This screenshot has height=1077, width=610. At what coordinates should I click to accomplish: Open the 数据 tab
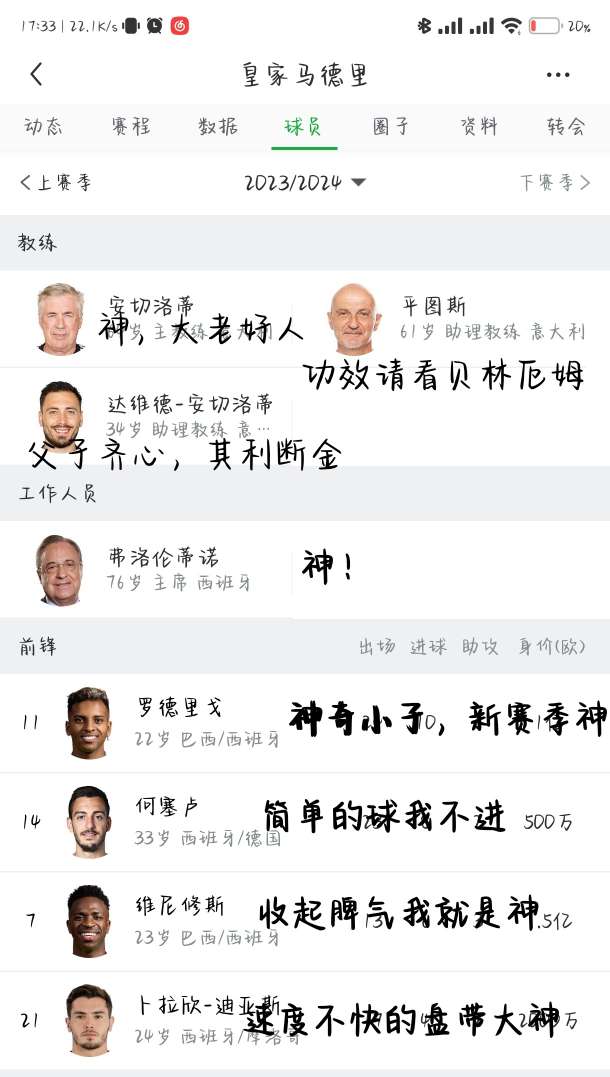[218, 127]
